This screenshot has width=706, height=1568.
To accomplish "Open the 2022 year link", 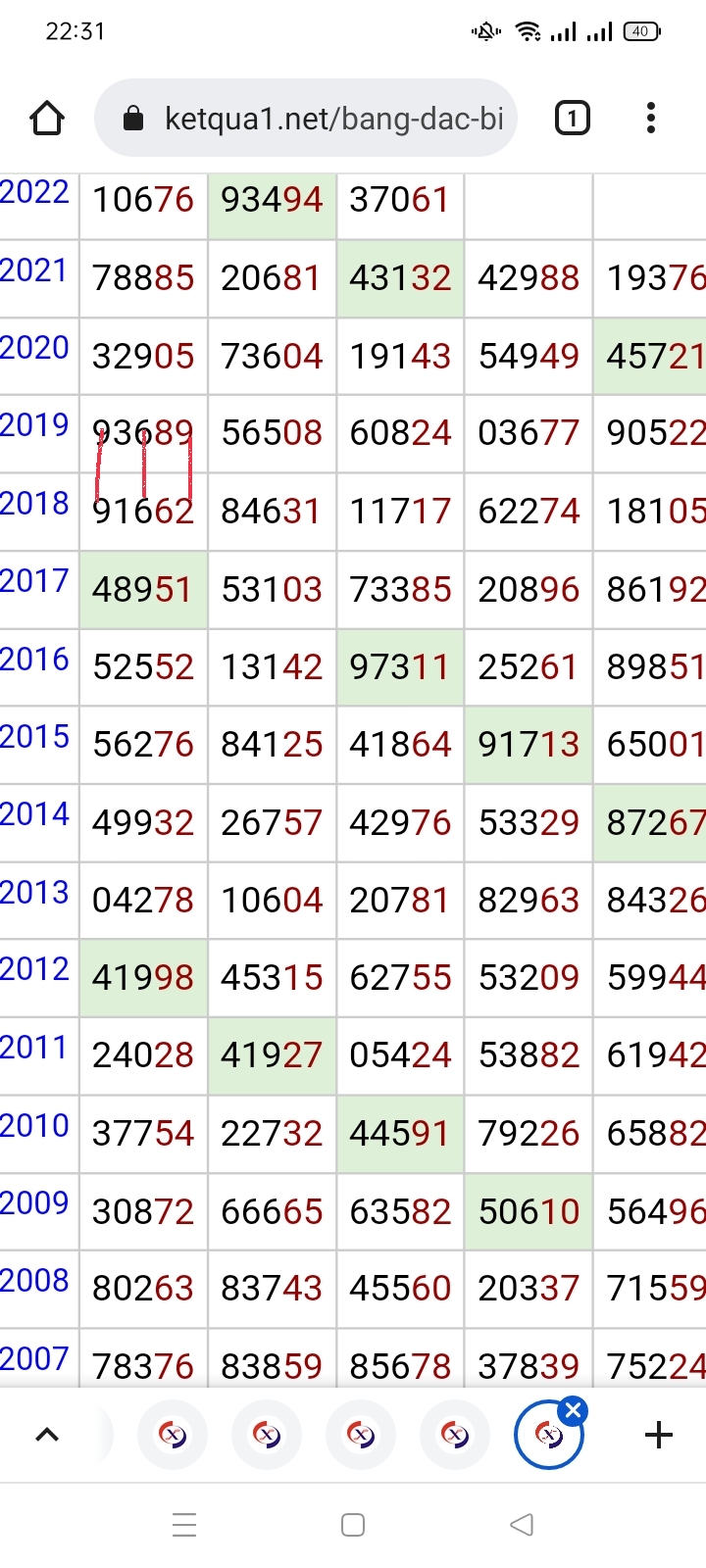I will [x=35, y=192].
